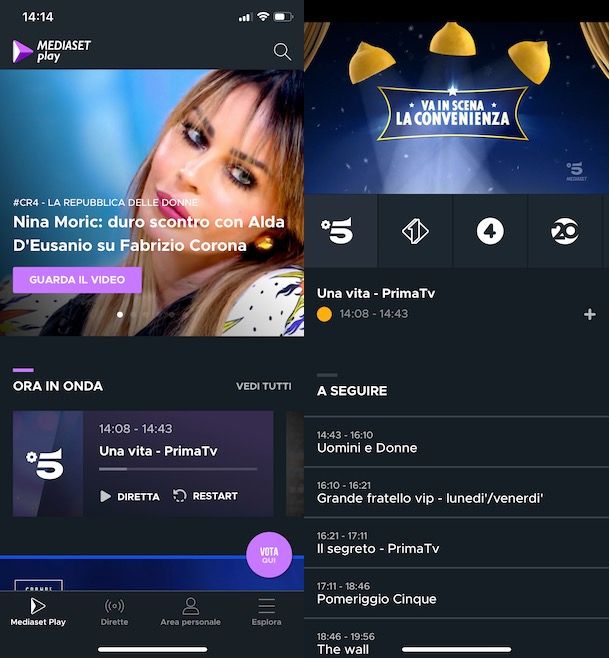This screenshot has width=610, height=660.
Task: Select the Rete 4 channel
Action: (490, 231)
